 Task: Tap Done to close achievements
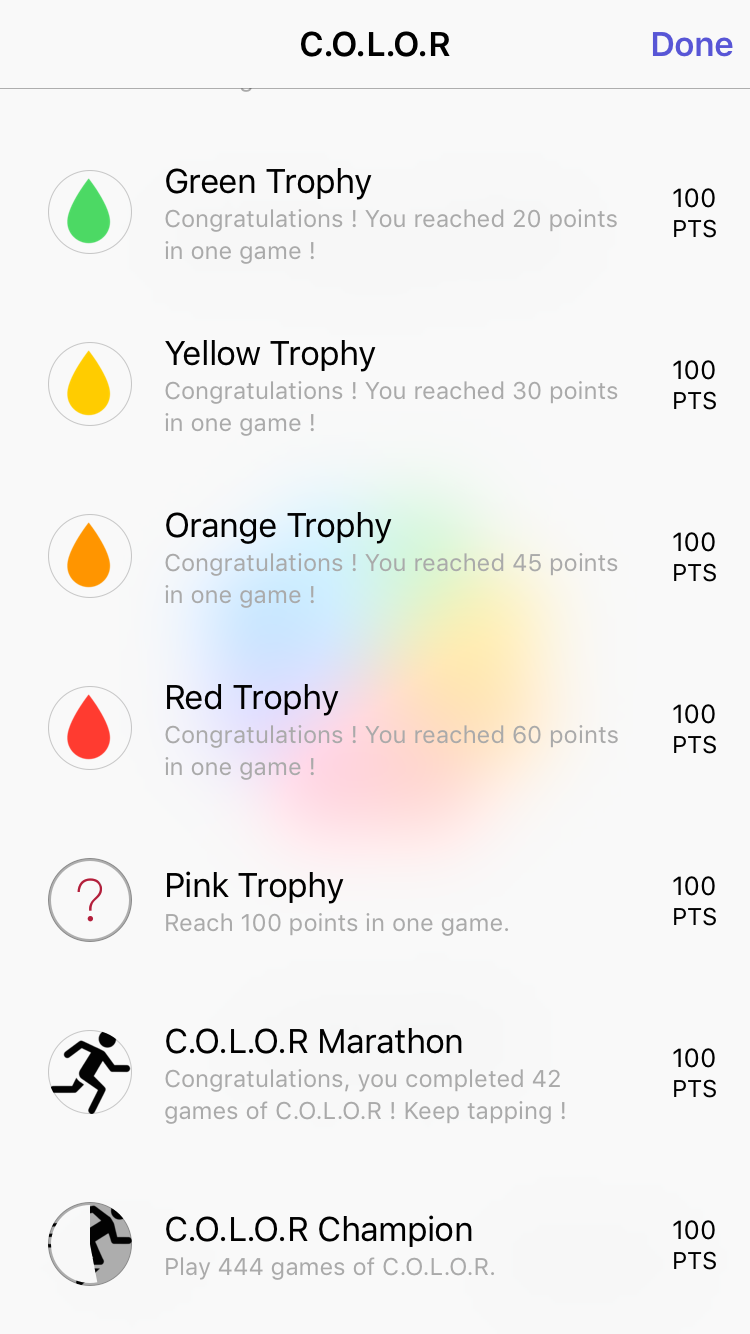pyautogui.click(x=692, y=44)
